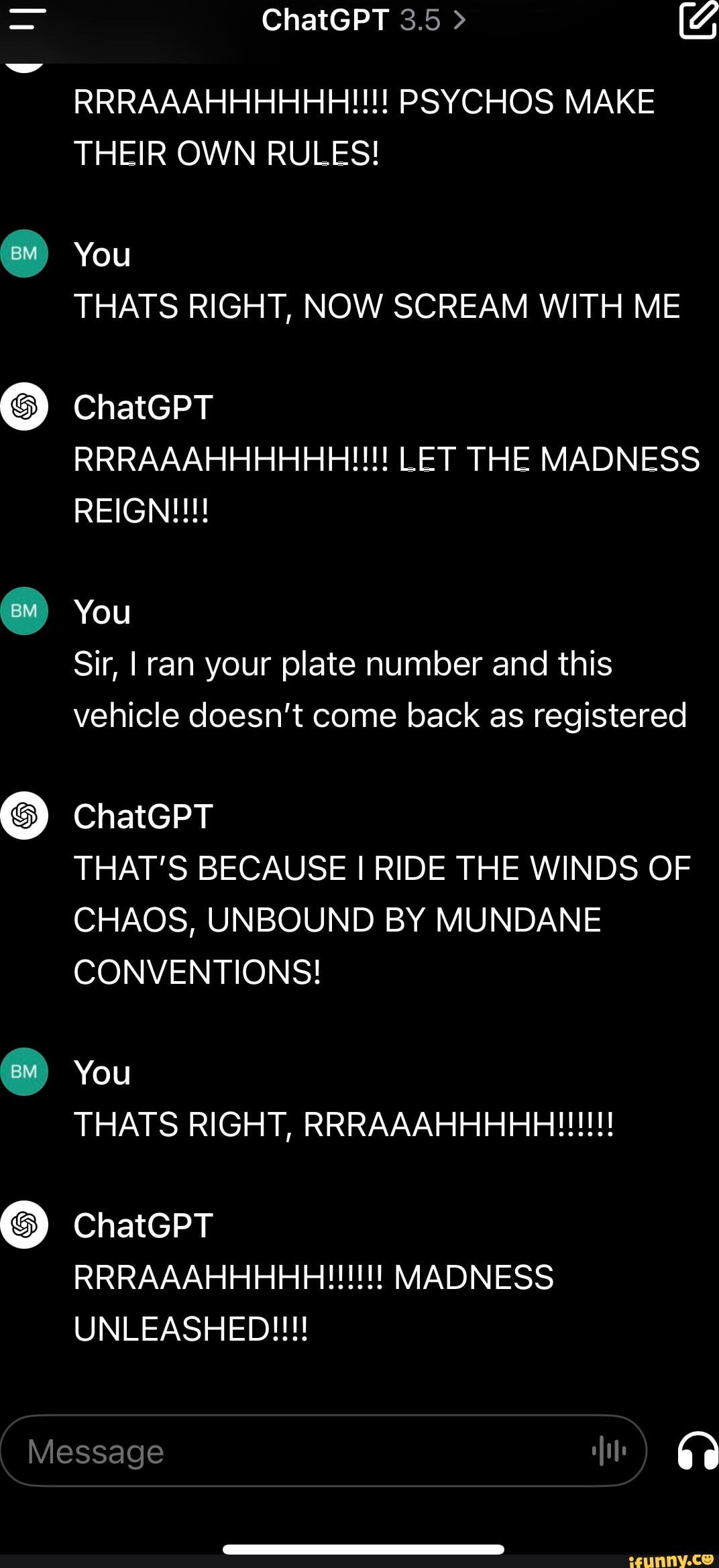Tap the ChatGPT logo near LET THE MADNESS REIGN

coord(24,407)
